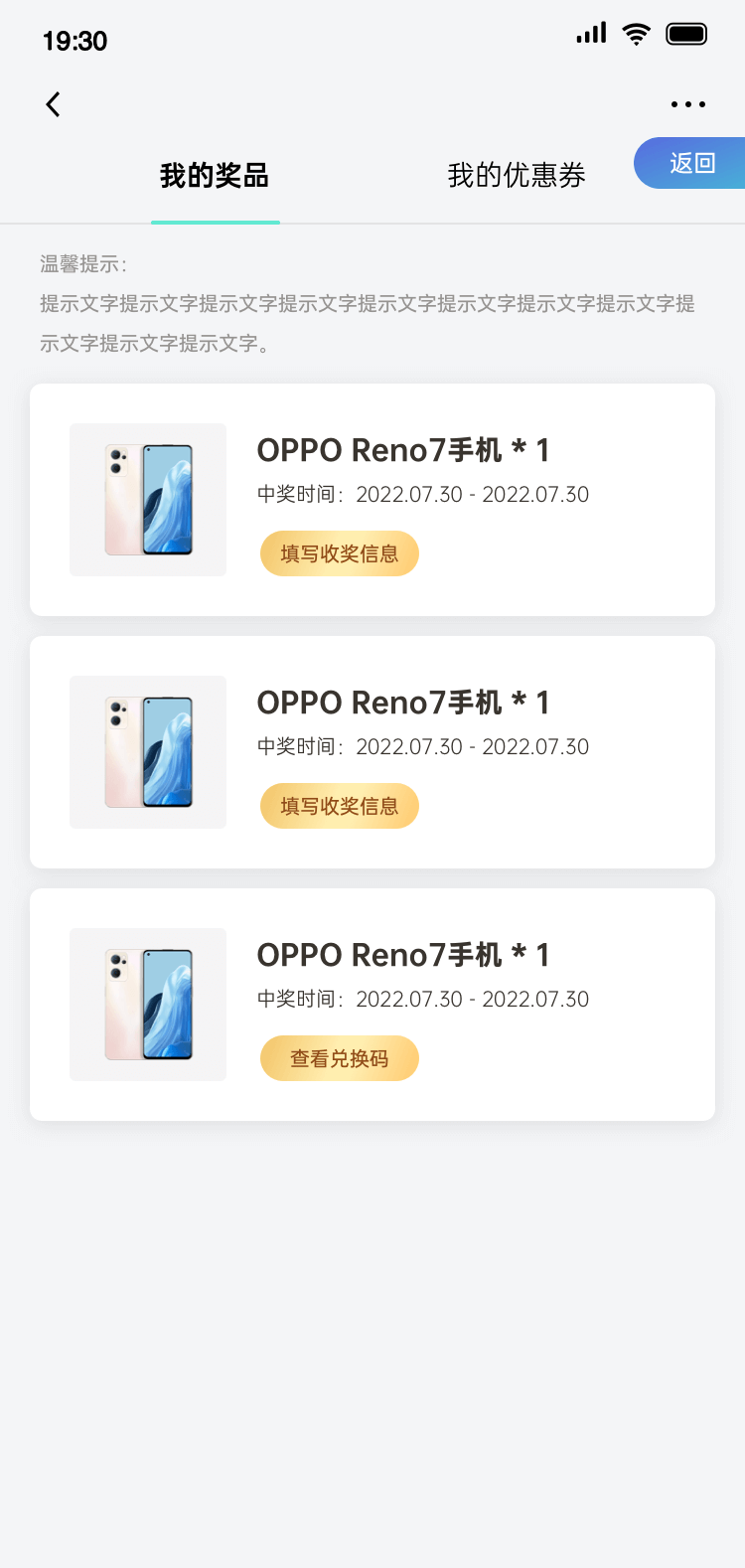Tap the blue 返回 button
The width and height of the screenshot is (745, 1568).
(691, 163)
